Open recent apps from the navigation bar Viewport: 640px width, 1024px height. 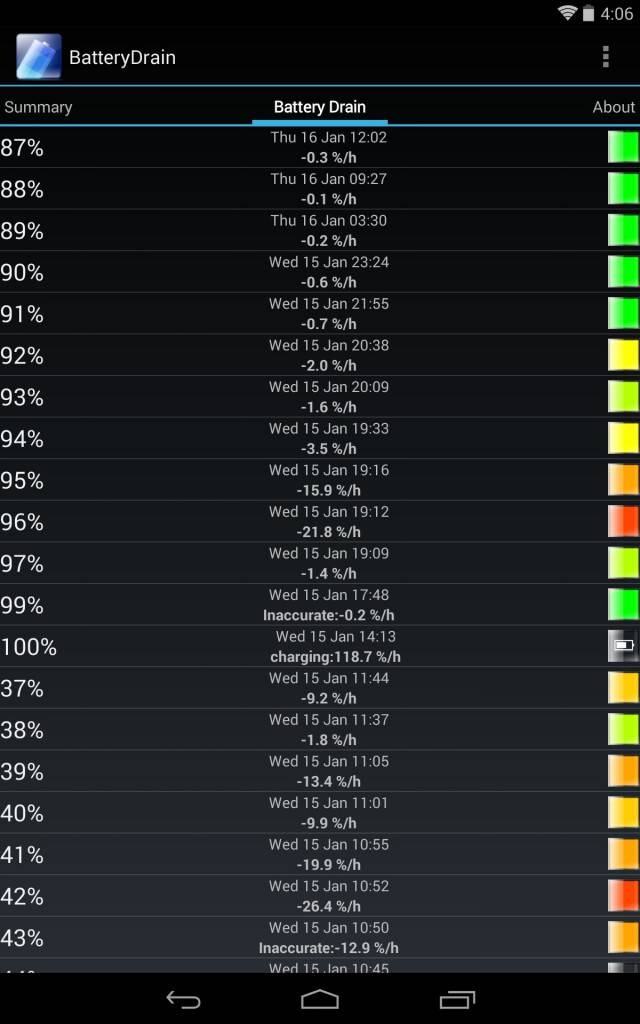click(x=457, y=999)
